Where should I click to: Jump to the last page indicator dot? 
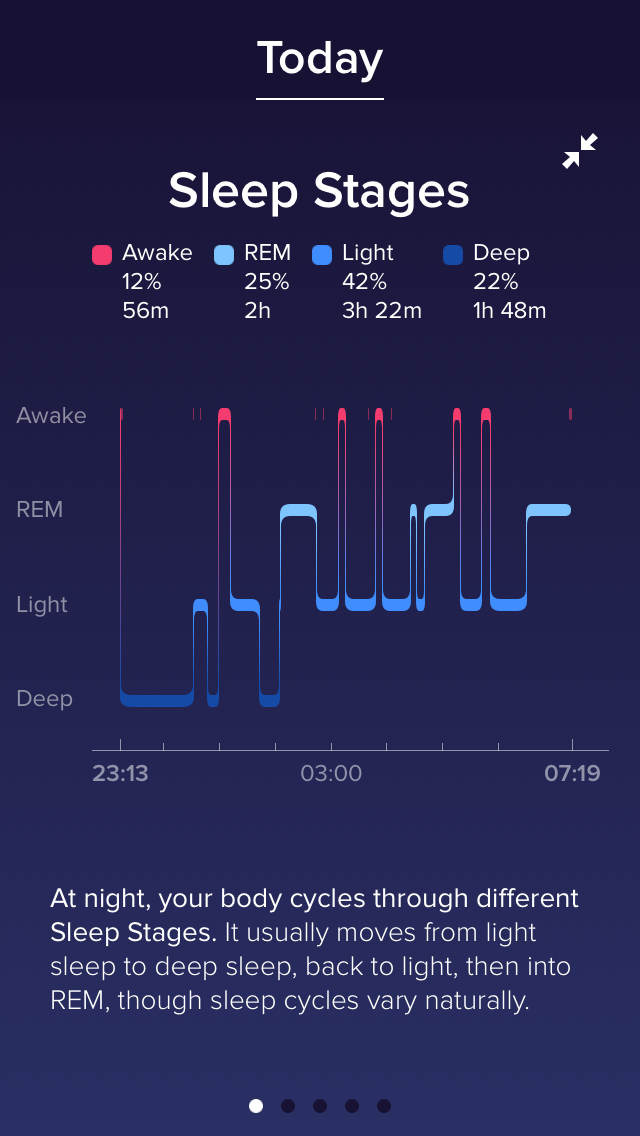click(x=384, y=1105)
